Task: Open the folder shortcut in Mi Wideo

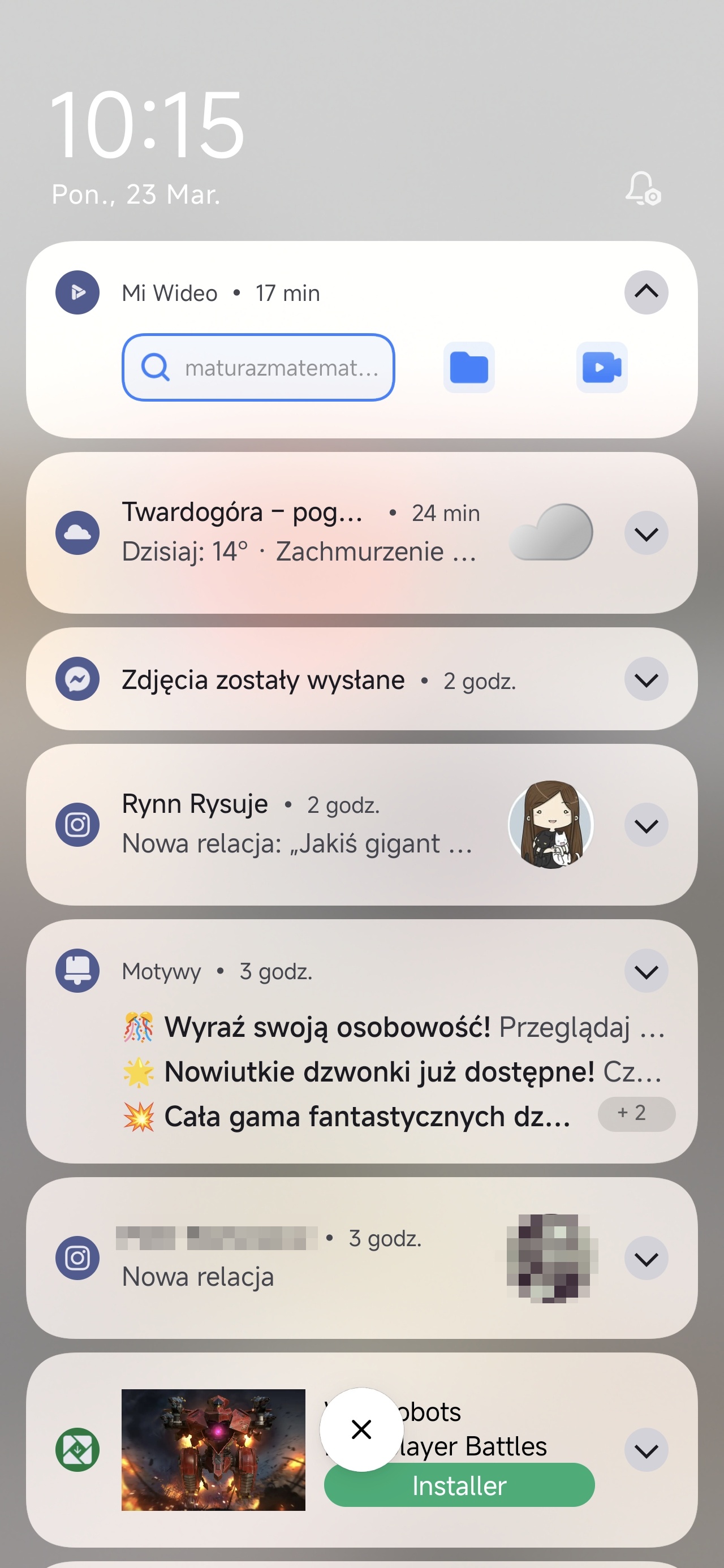Action: click(x=468, y=367)
